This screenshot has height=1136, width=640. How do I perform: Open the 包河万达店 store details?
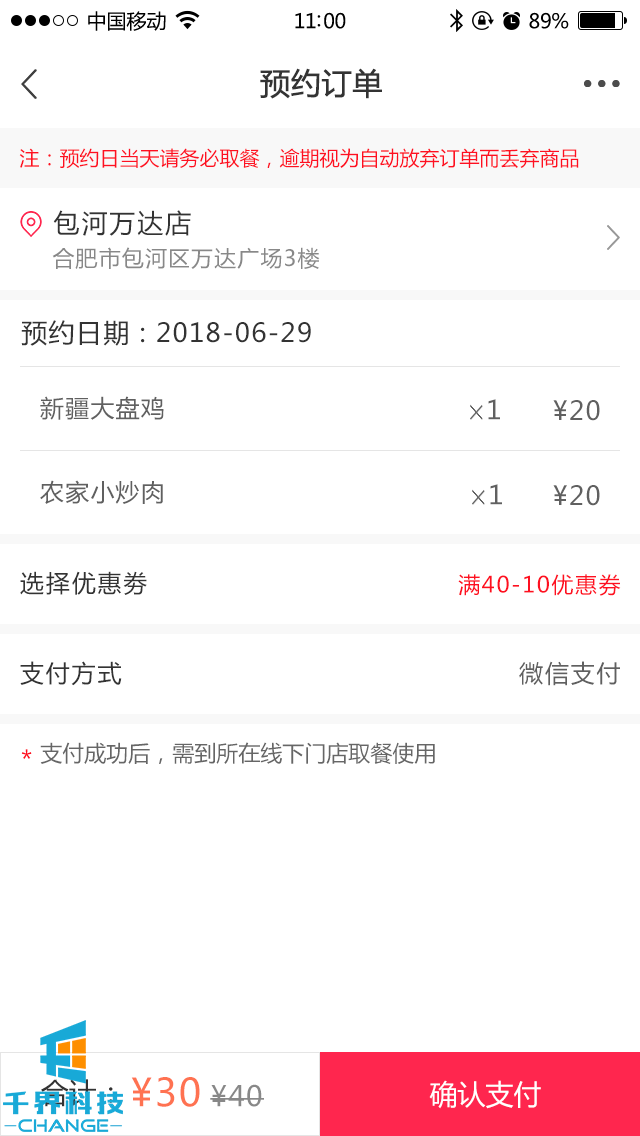320,239
